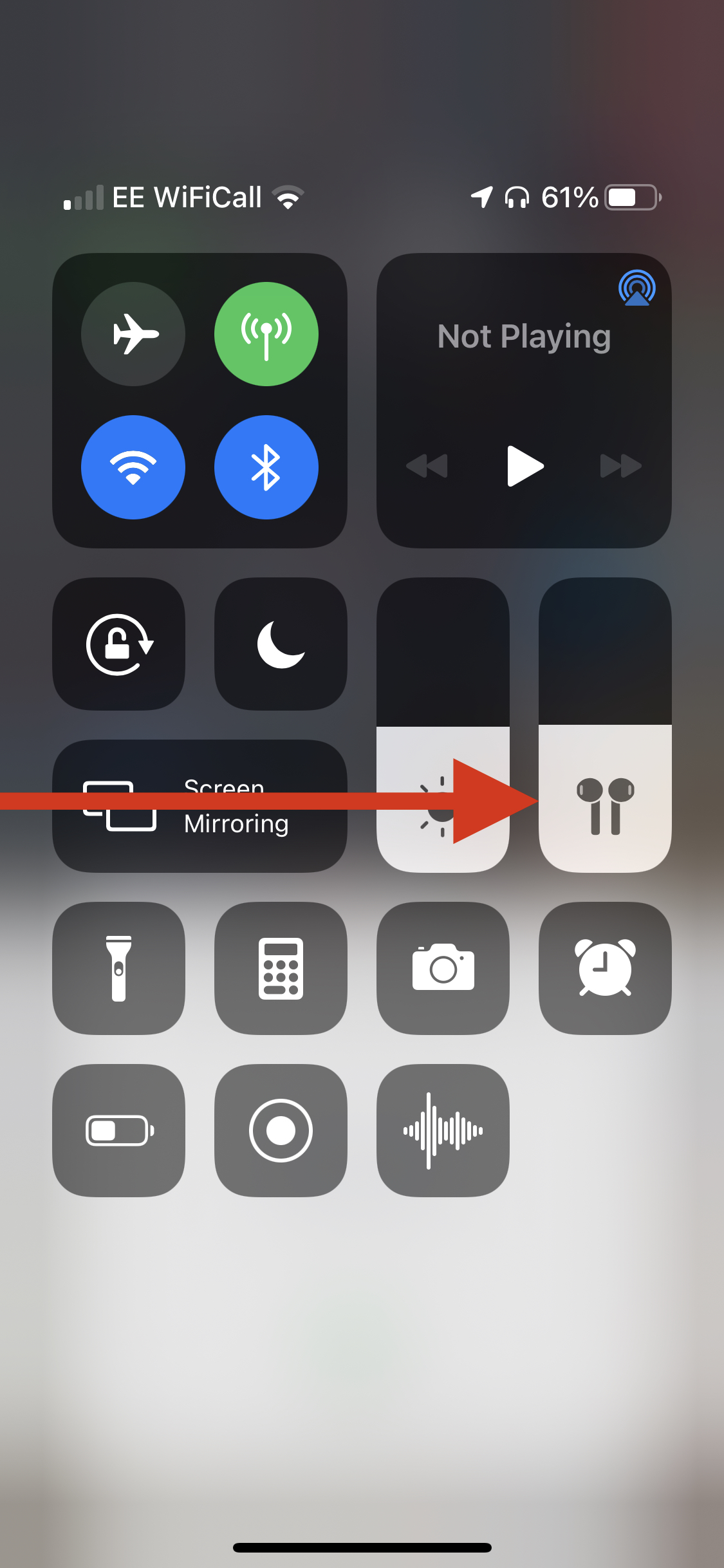Turn on the flashlight
Viewport: 724px width, 1568px height.
(119, 968)
